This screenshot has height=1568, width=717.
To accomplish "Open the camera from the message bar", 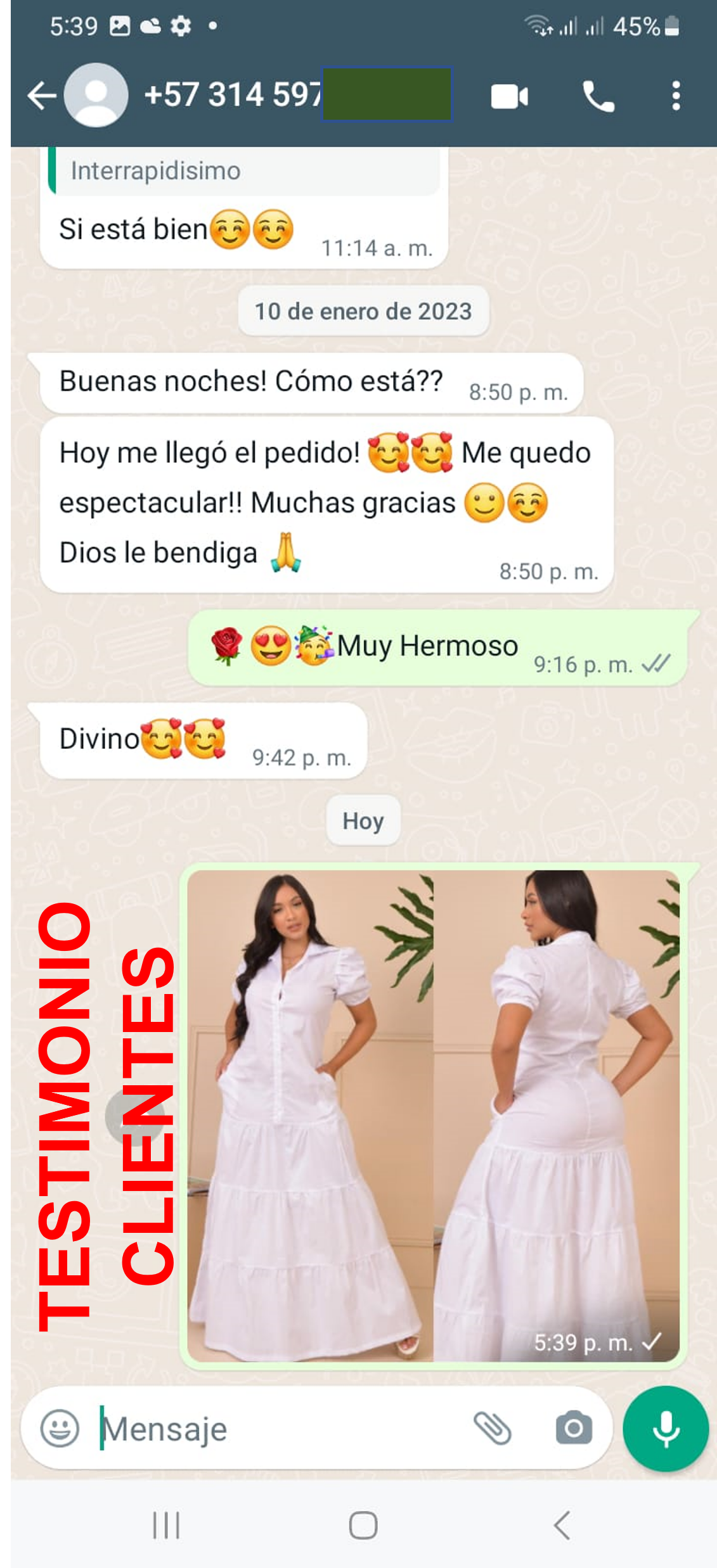I will pos(574,1429).
